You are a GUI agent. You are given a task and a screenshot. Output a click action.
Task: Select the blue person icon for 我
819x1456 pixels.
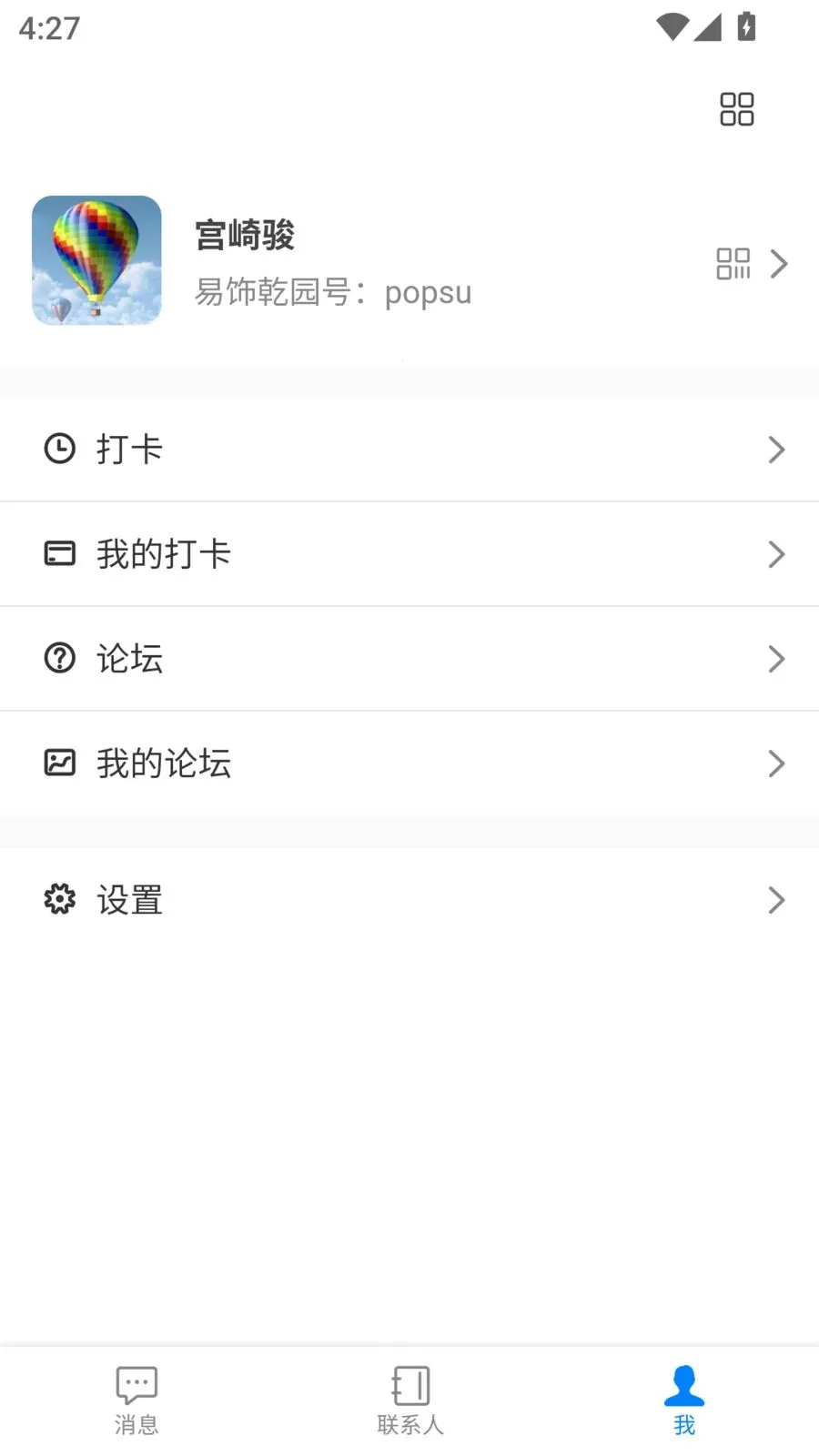tap(683, 1384)
